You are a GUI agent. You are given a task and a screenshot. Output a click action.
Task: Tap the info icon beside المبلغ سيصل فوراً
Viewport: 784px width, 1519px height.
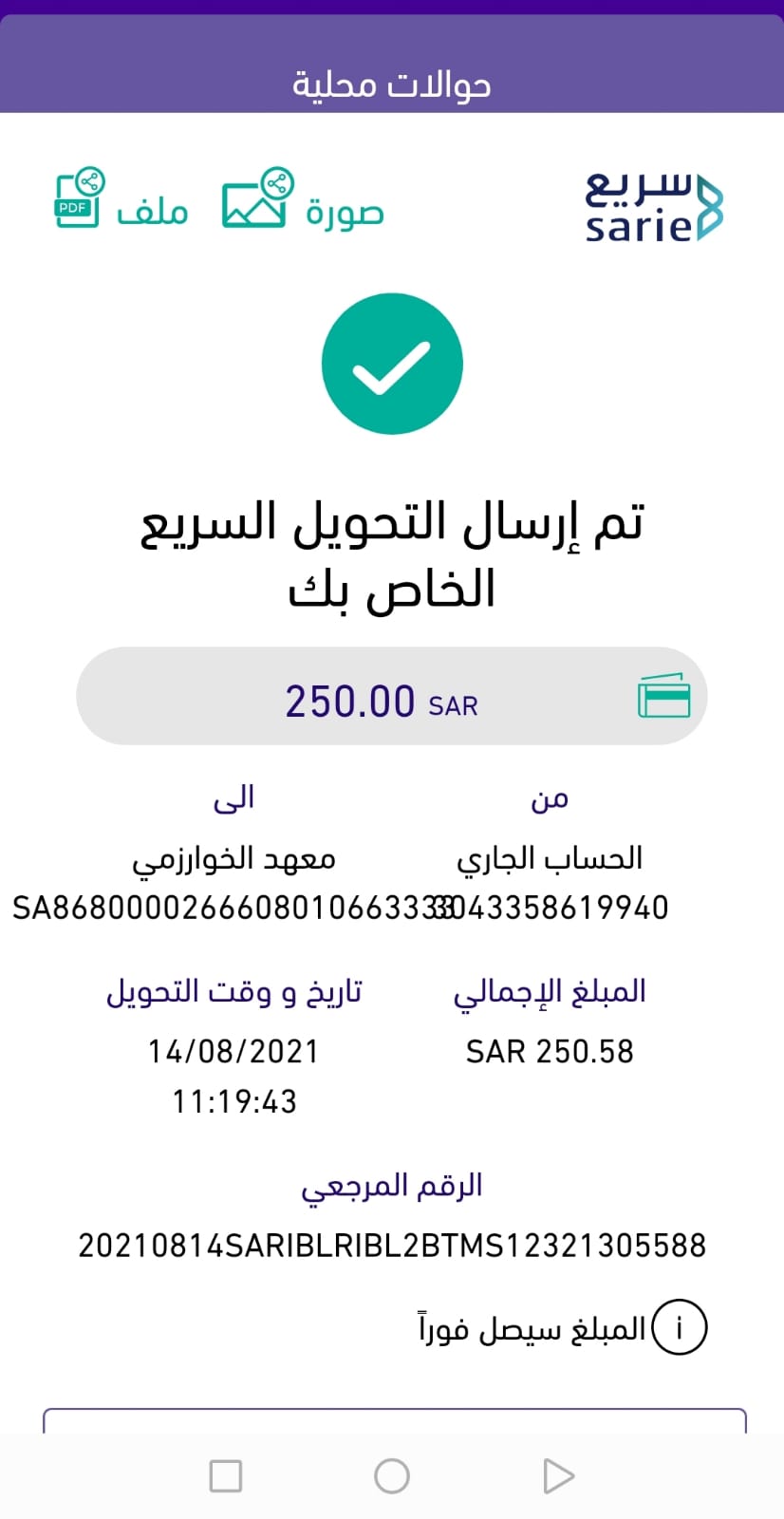click(x=680, y=1326)
